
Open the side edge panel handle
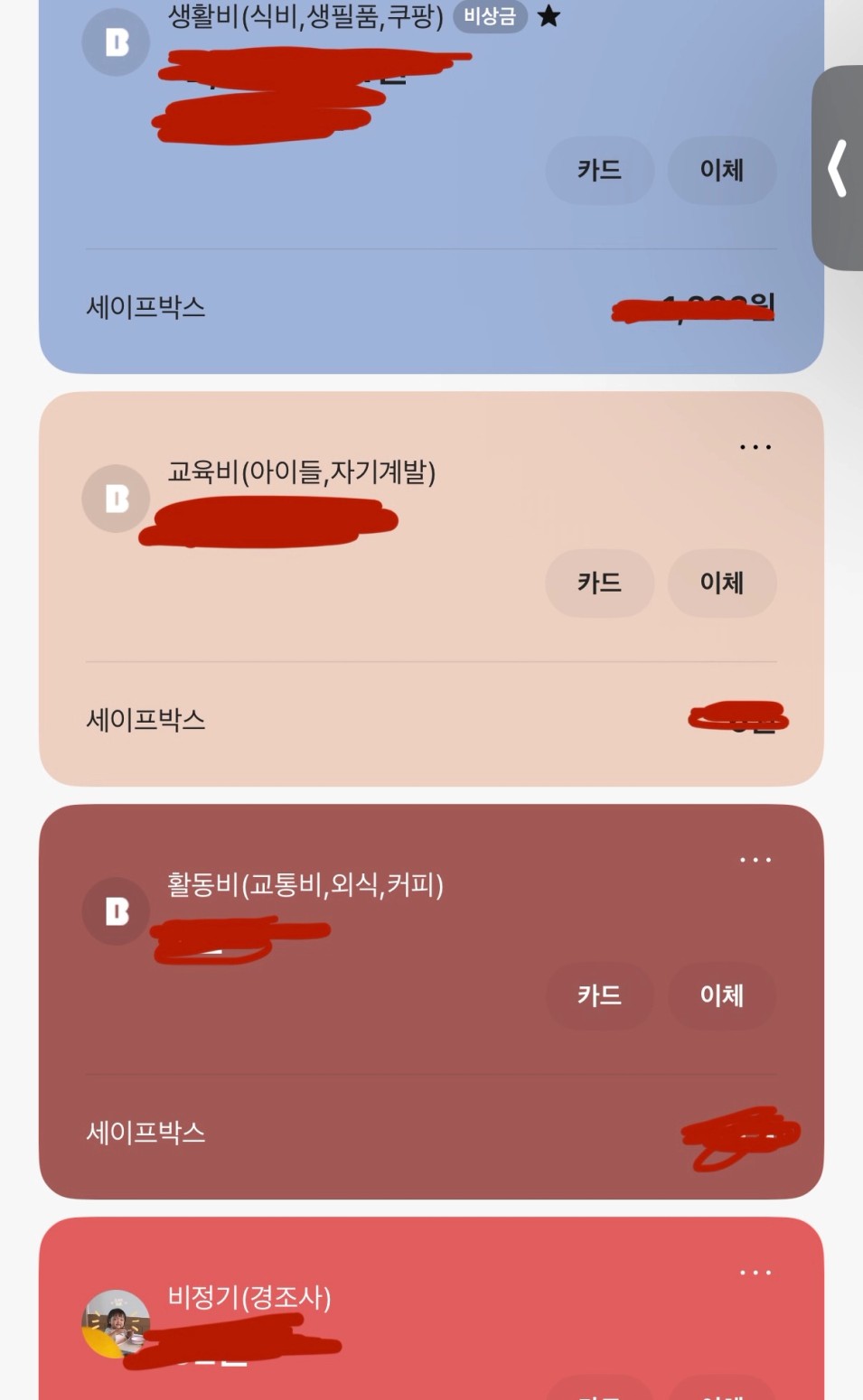point(838,168)
